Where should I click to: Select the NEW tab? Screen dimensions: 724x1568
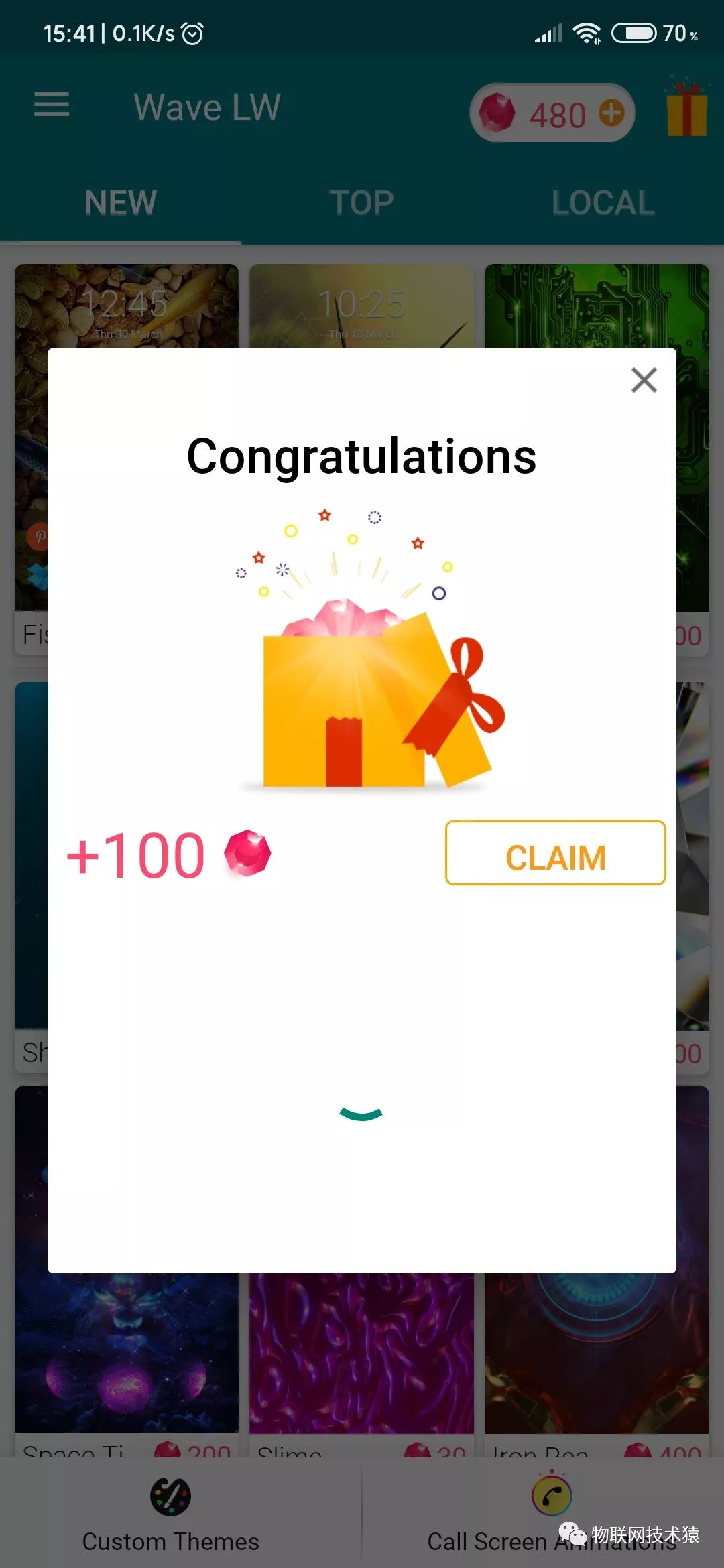coord(121,202)
